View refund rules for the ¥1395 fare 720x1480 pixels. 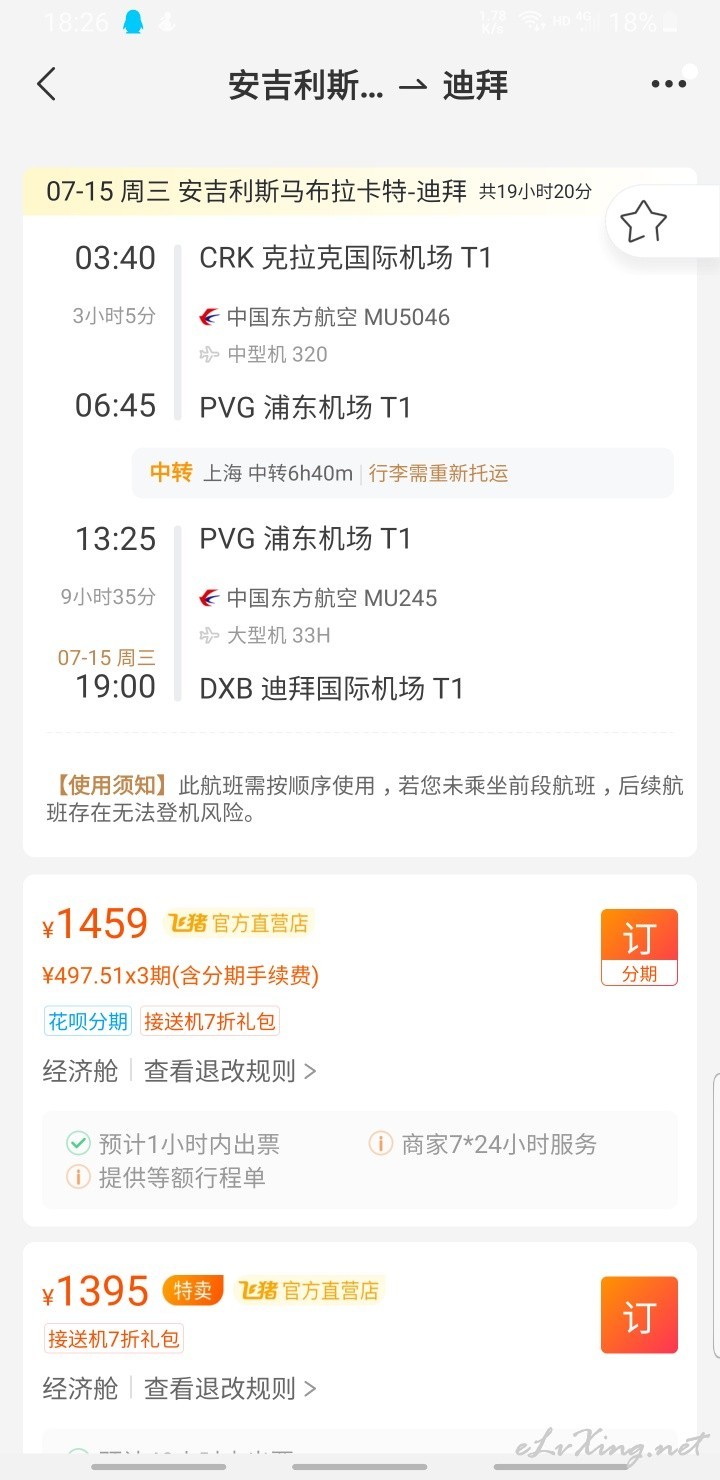click(x=231, y=1388)
